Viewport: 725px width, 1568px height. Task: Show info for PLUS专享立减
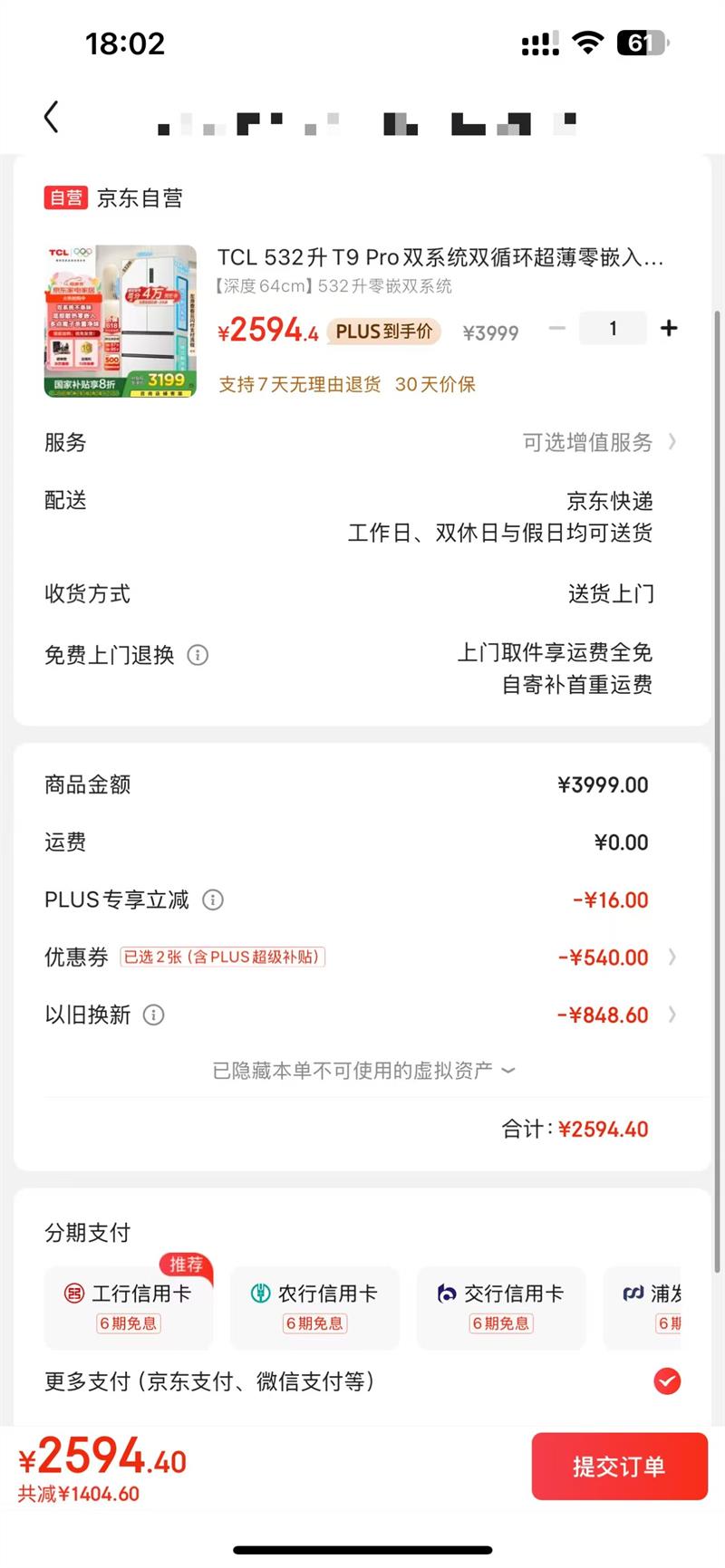[x=213, y=899]
